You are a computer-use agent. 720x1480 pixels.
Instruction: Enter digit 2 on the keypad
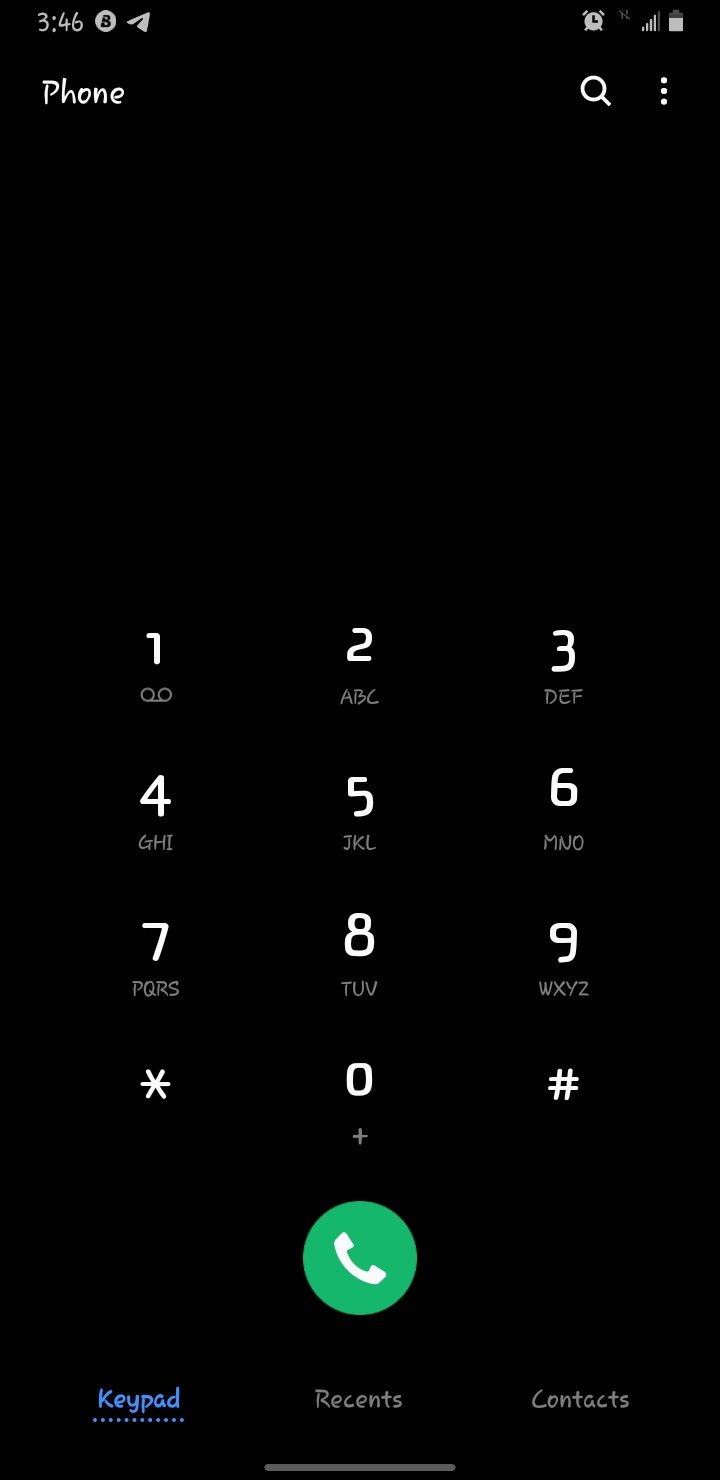(x=360, y=668)
